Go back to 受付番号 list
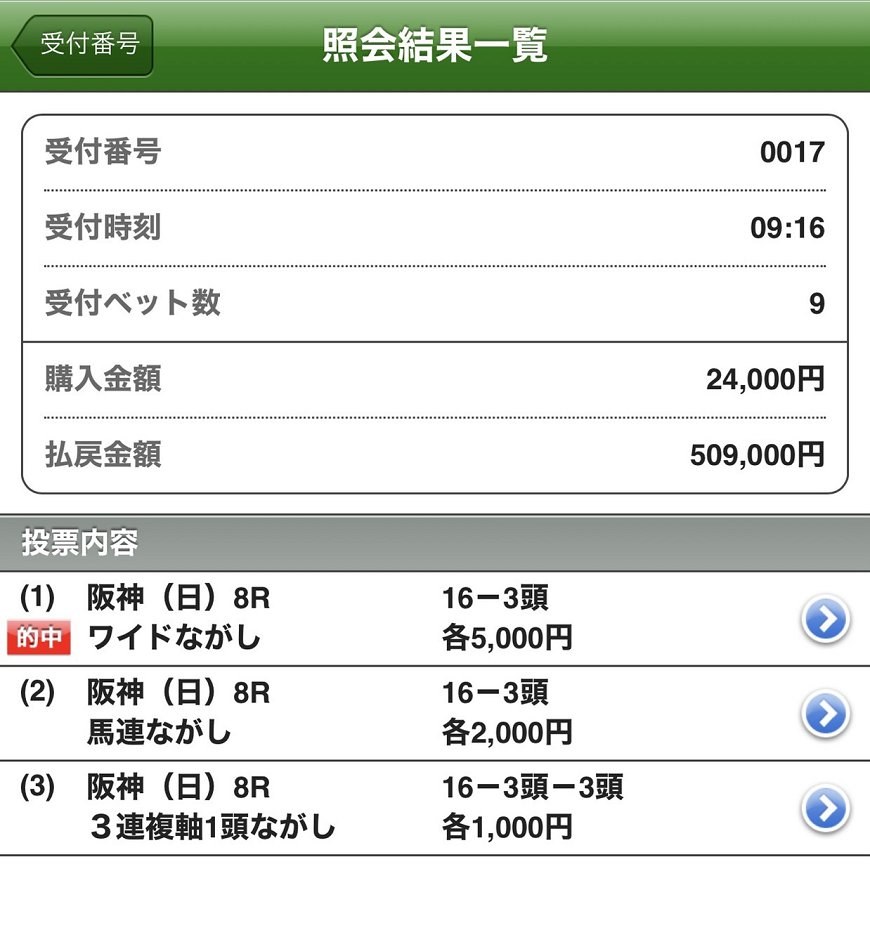This screenshot has height=930, width=870. pos(84,45)
